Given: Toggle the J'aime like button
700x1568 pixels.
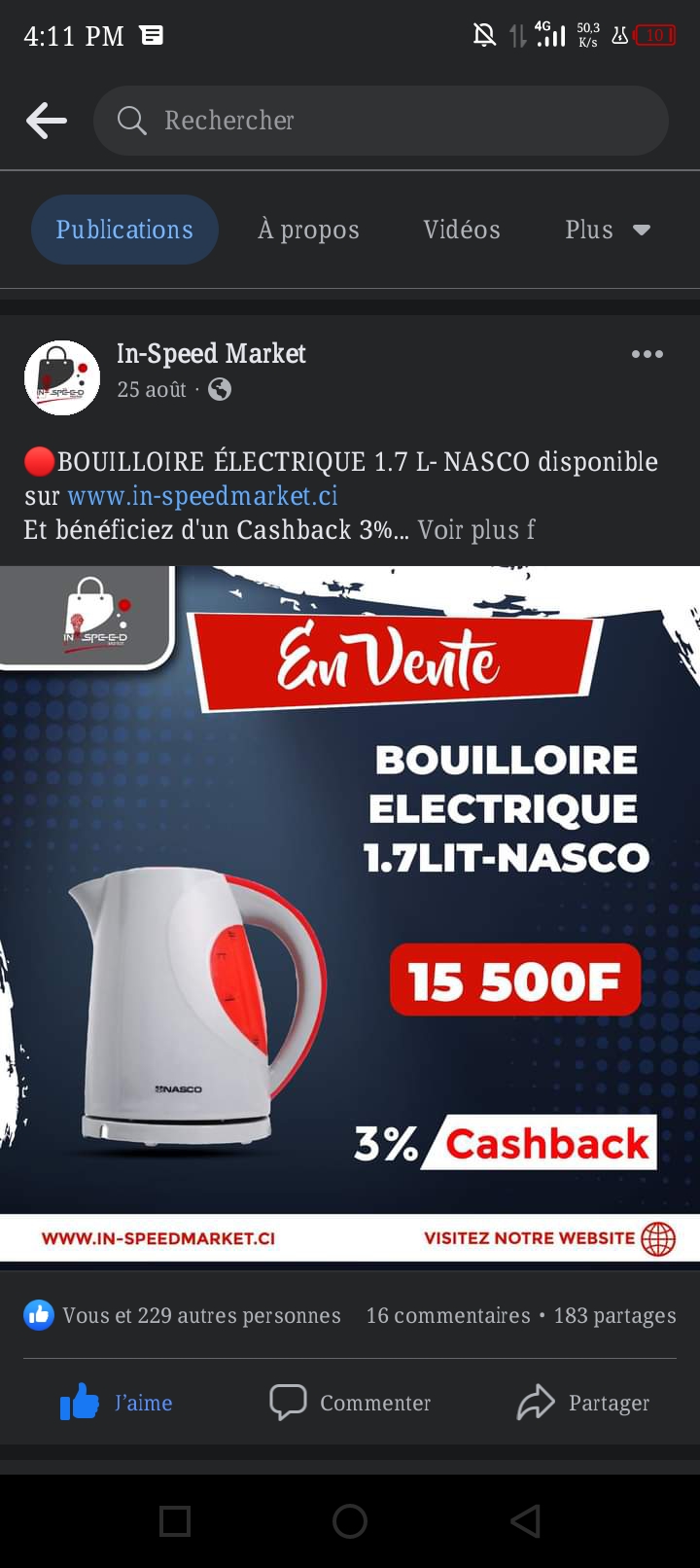Looking at the screenshot, I should pos(117,1403).
